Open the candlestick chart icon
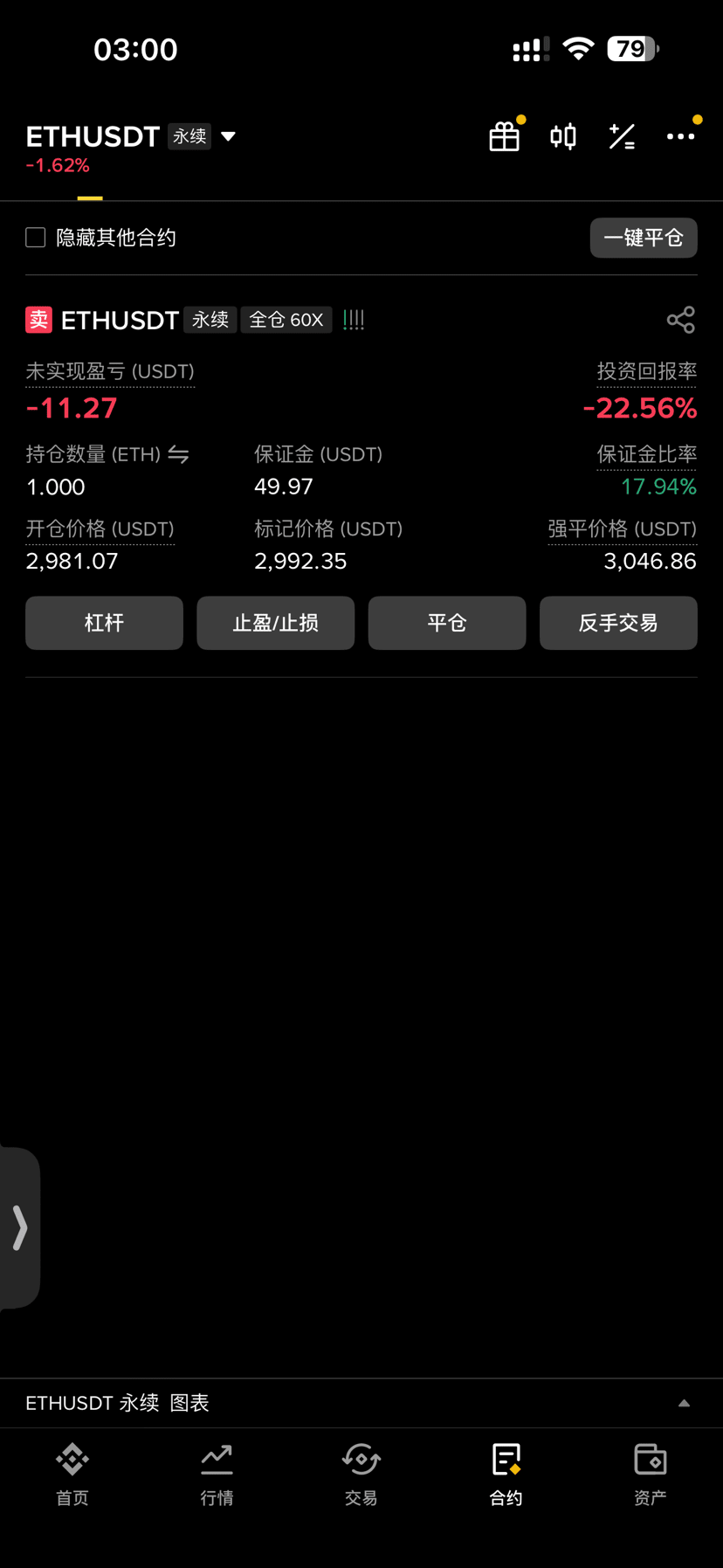 coord(563,136)
